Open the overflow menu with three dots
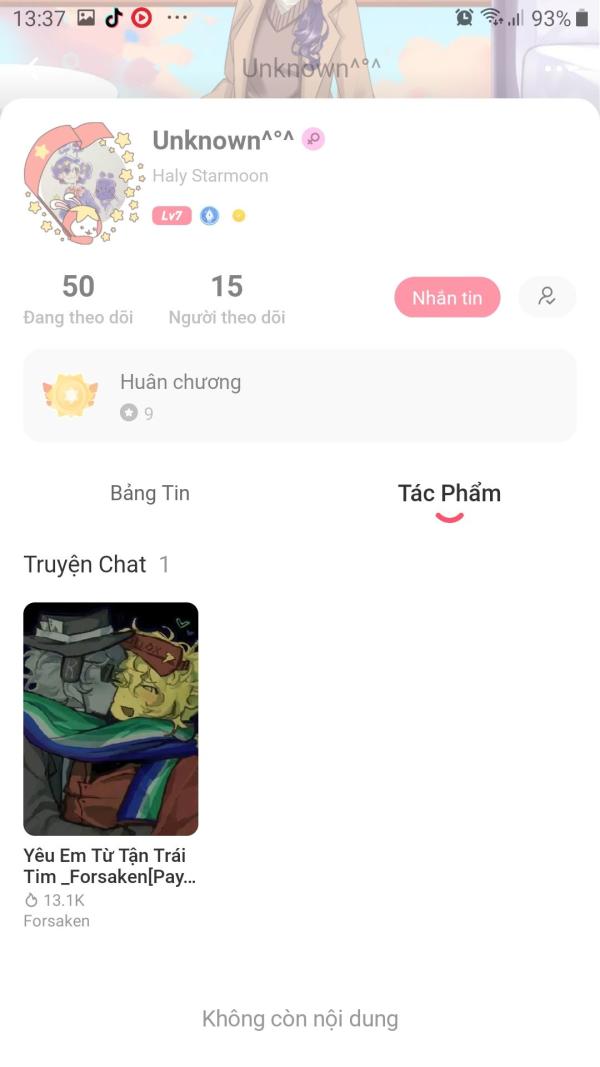 (x=555, y=68)
